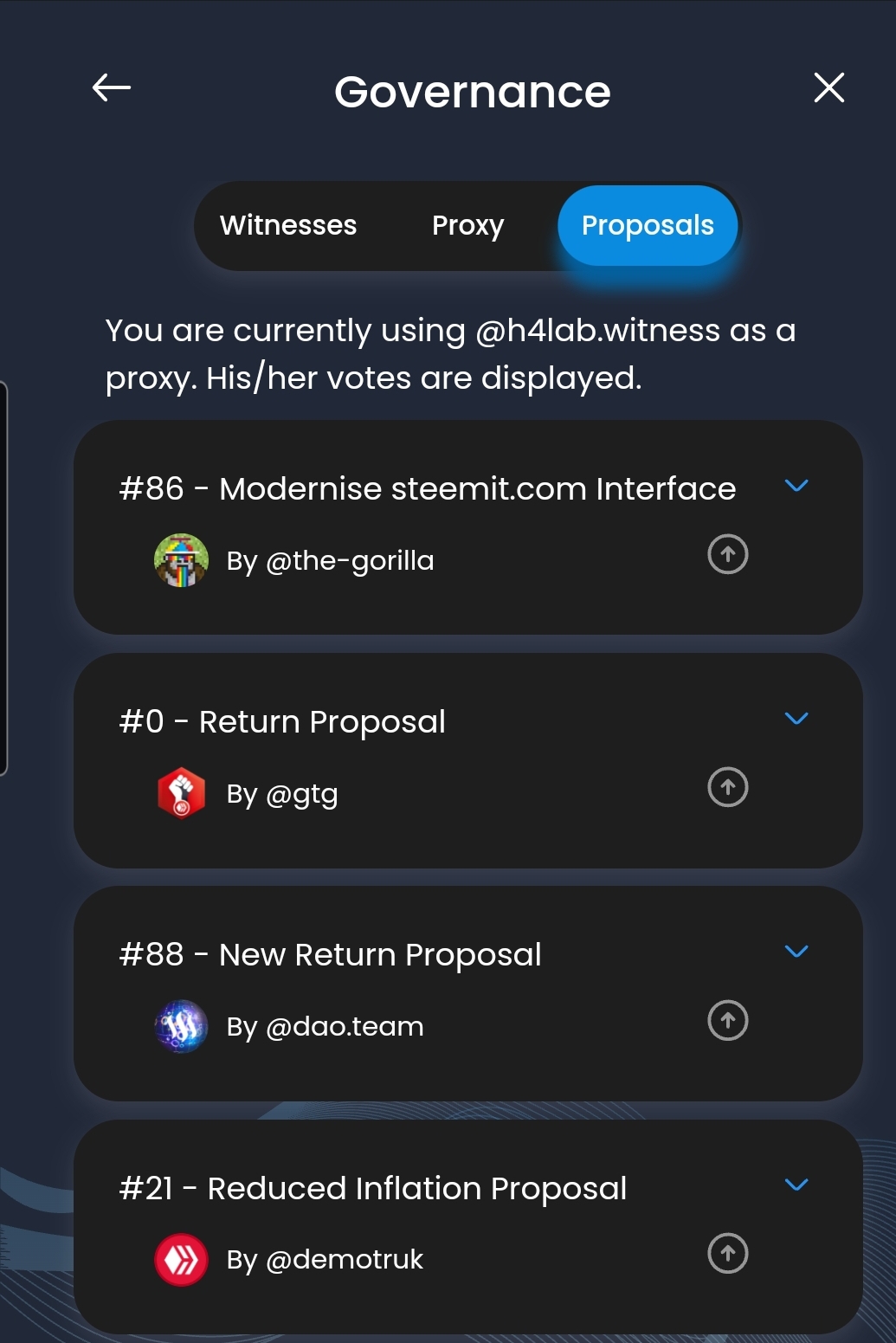Upvote the proposal by @the-gorilla

point(728,554)
